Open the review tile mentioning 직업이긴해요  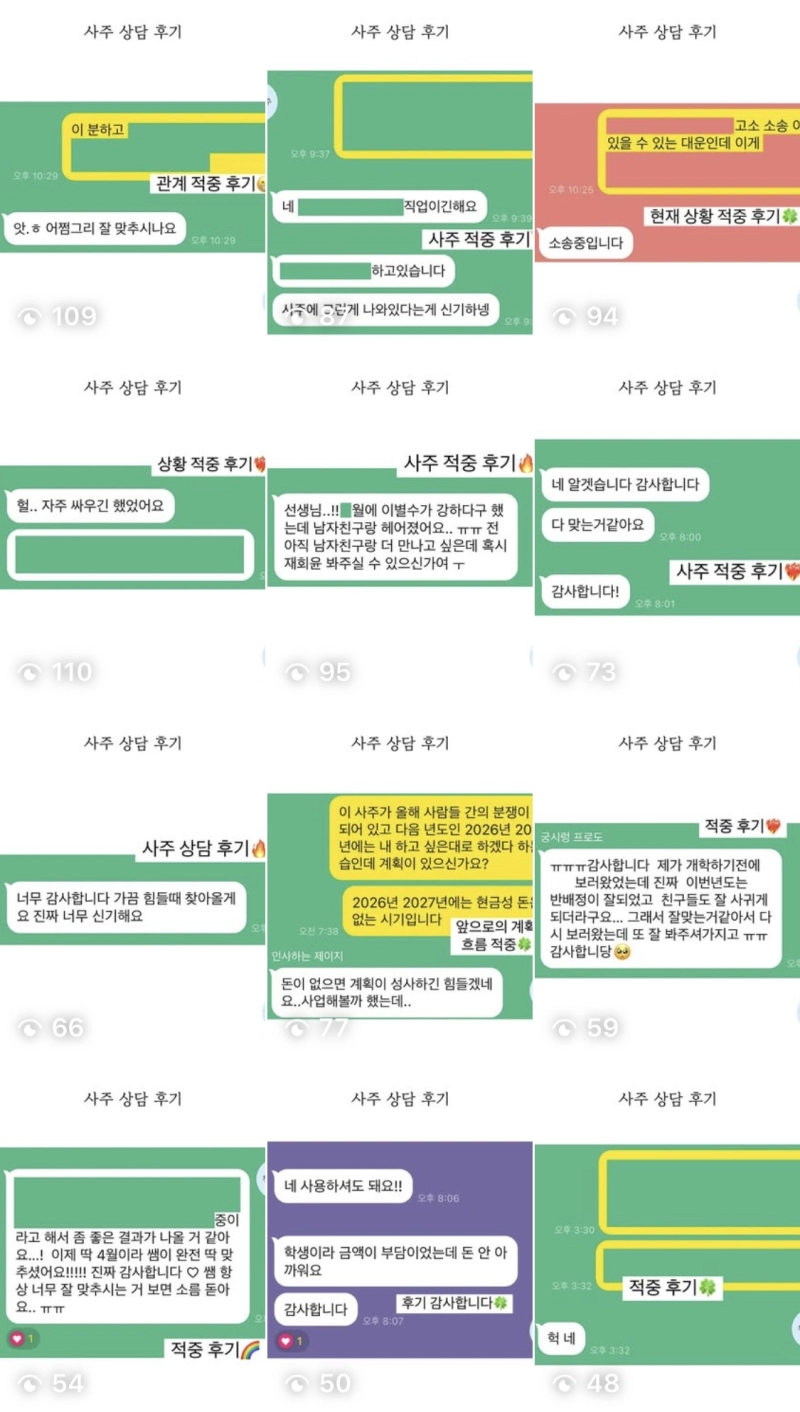399,200
